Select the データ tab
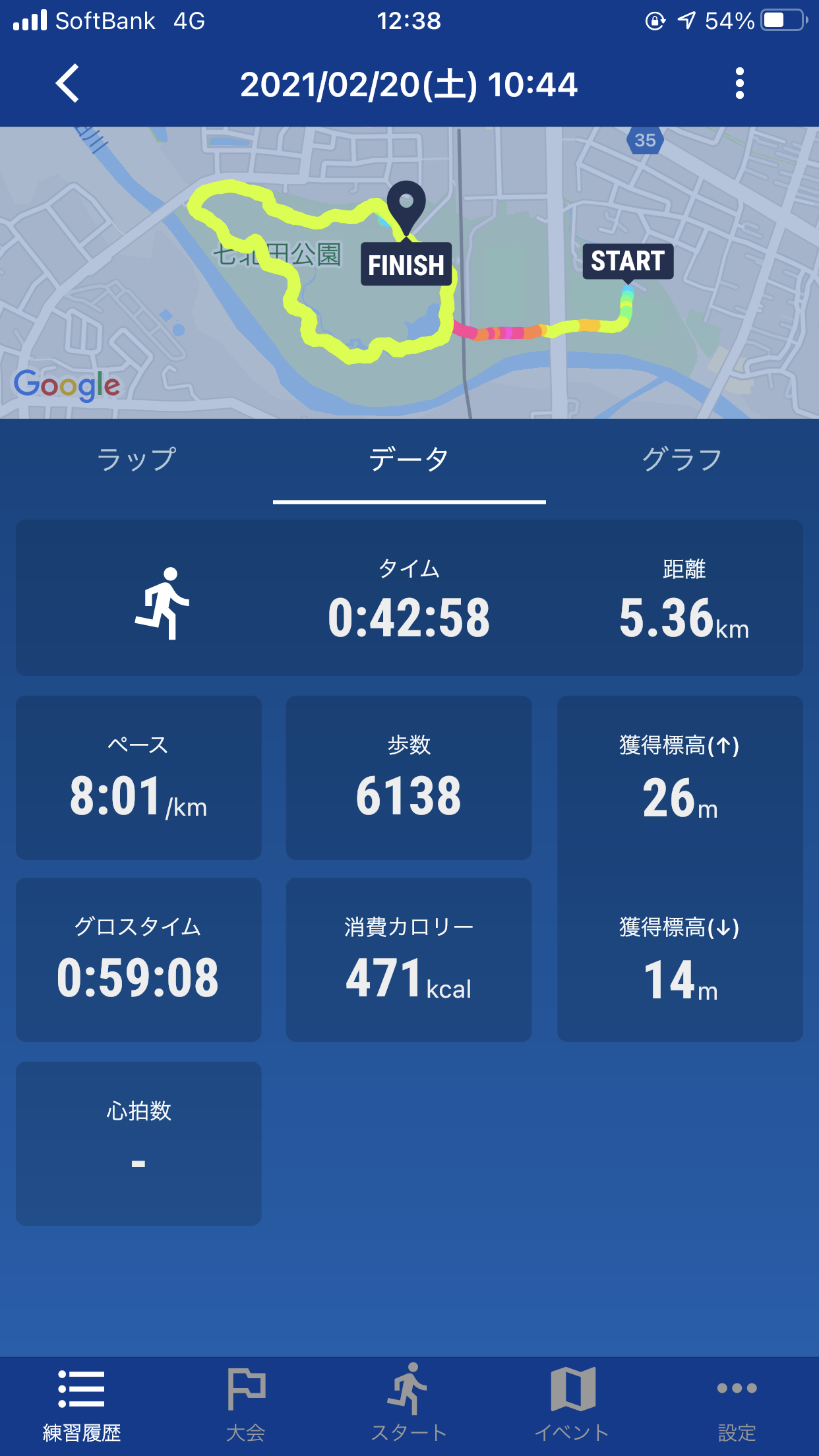This screenshot has height=1456, width=819. point(409,460)
